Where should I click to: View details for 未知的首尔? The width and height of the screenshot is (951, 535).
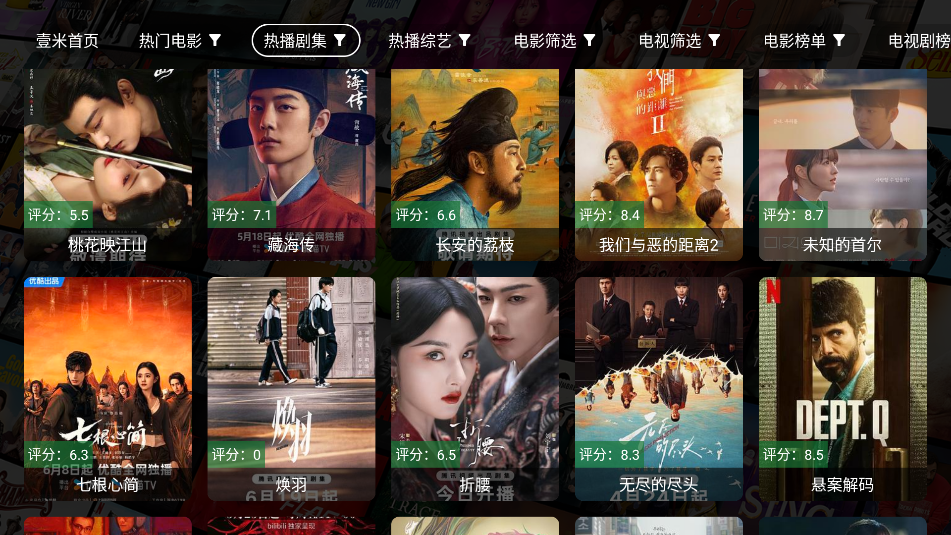coord(843,160)
